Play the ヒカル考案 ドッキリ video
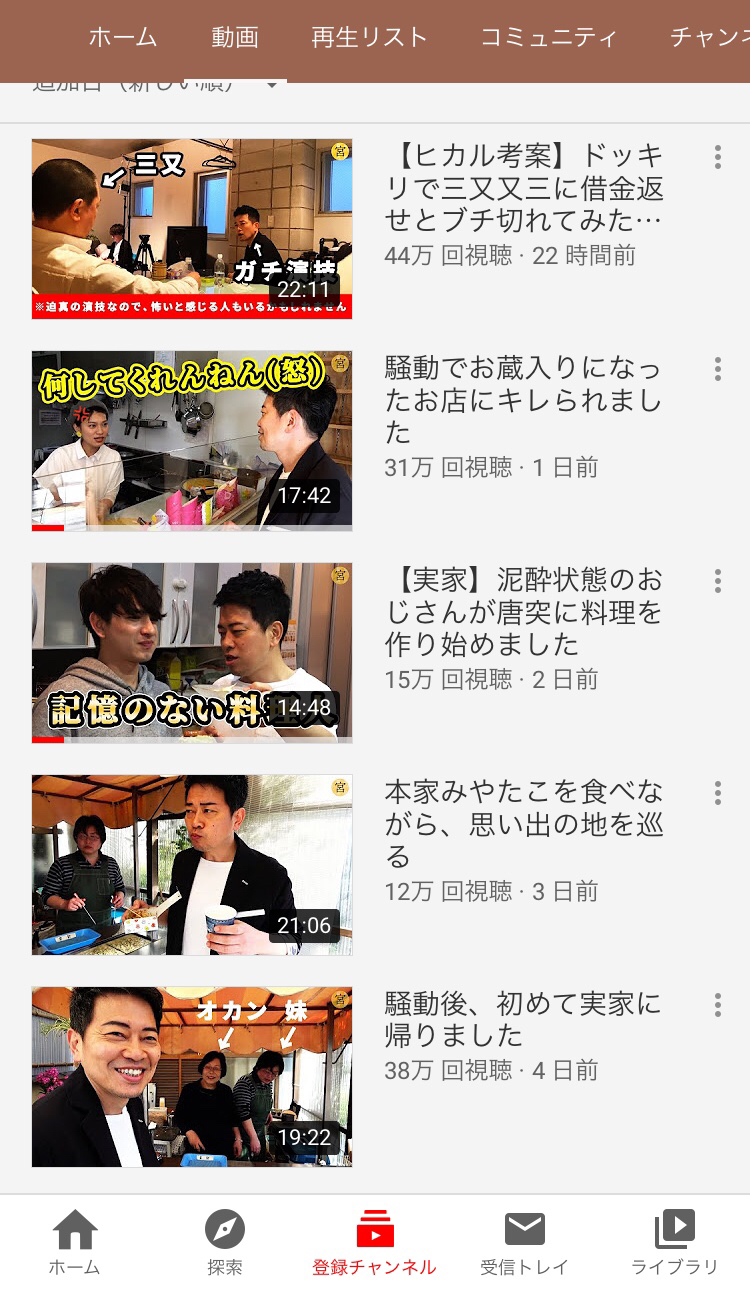 (x=192, y=229)
